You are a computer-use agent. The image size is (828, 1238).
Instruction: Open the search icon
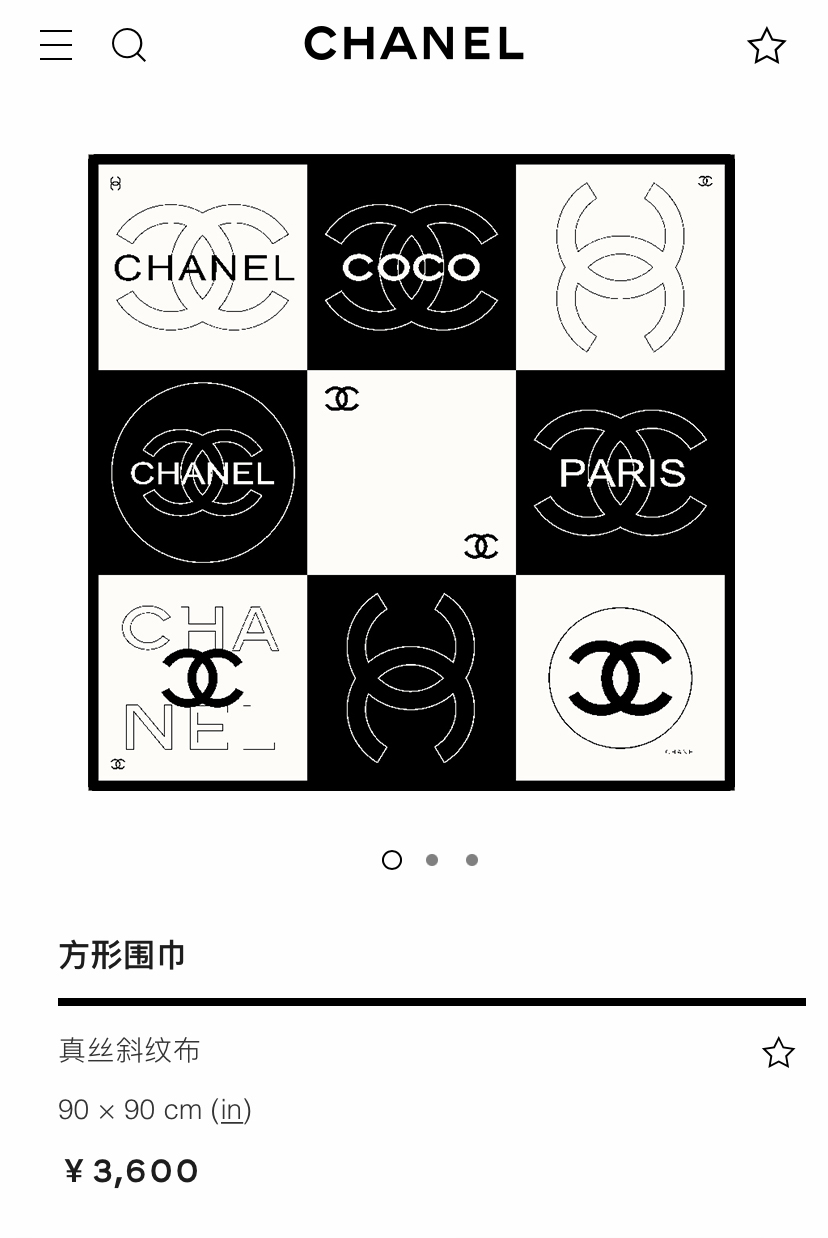[129, 45]
